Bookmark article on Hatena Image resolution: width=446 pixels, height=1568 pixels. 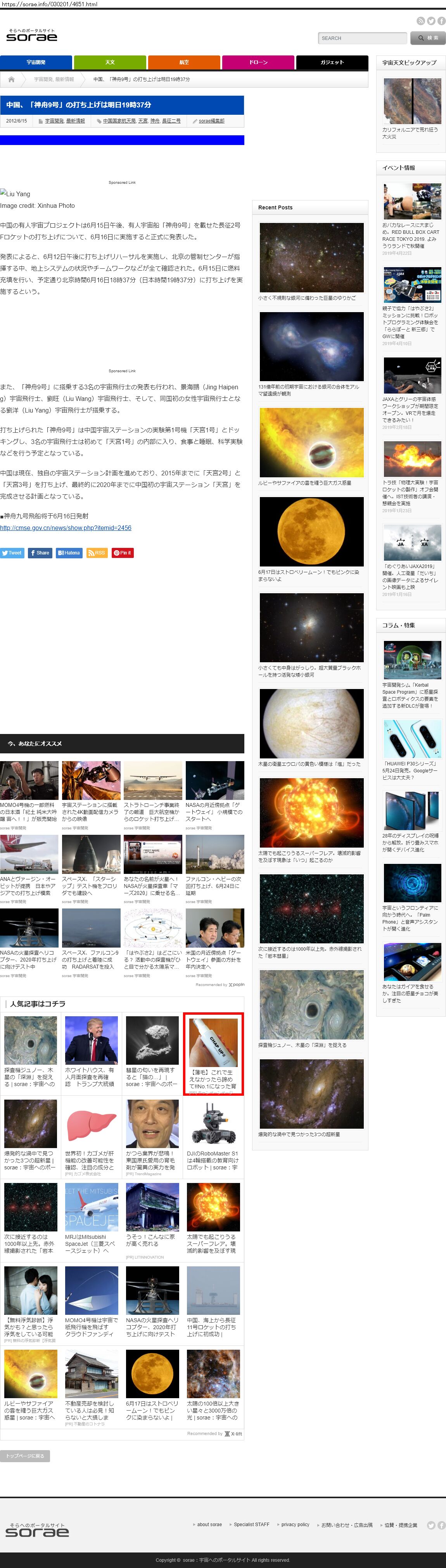tap(69, 553)
